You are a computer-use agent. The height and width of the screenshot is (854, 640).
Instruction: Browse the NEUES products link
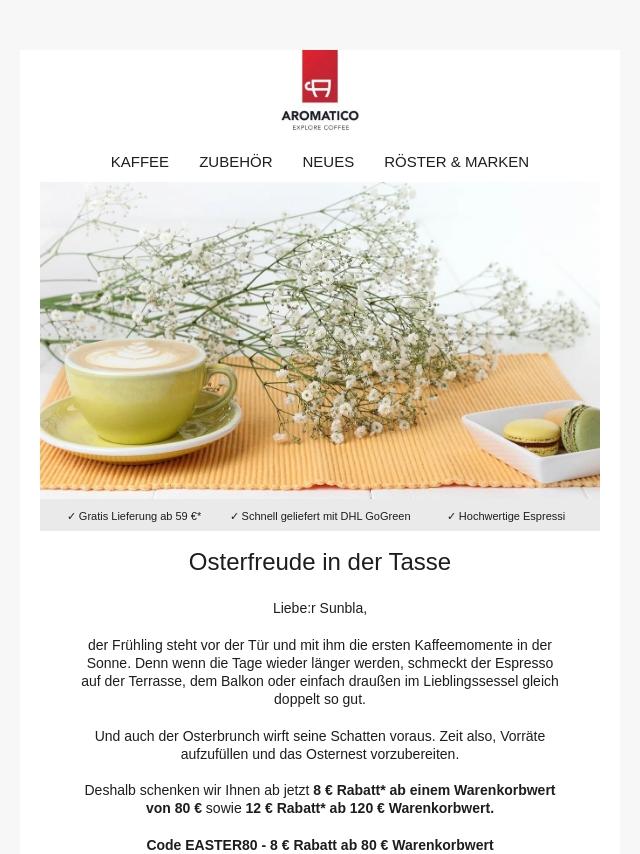tap(328, 162)
